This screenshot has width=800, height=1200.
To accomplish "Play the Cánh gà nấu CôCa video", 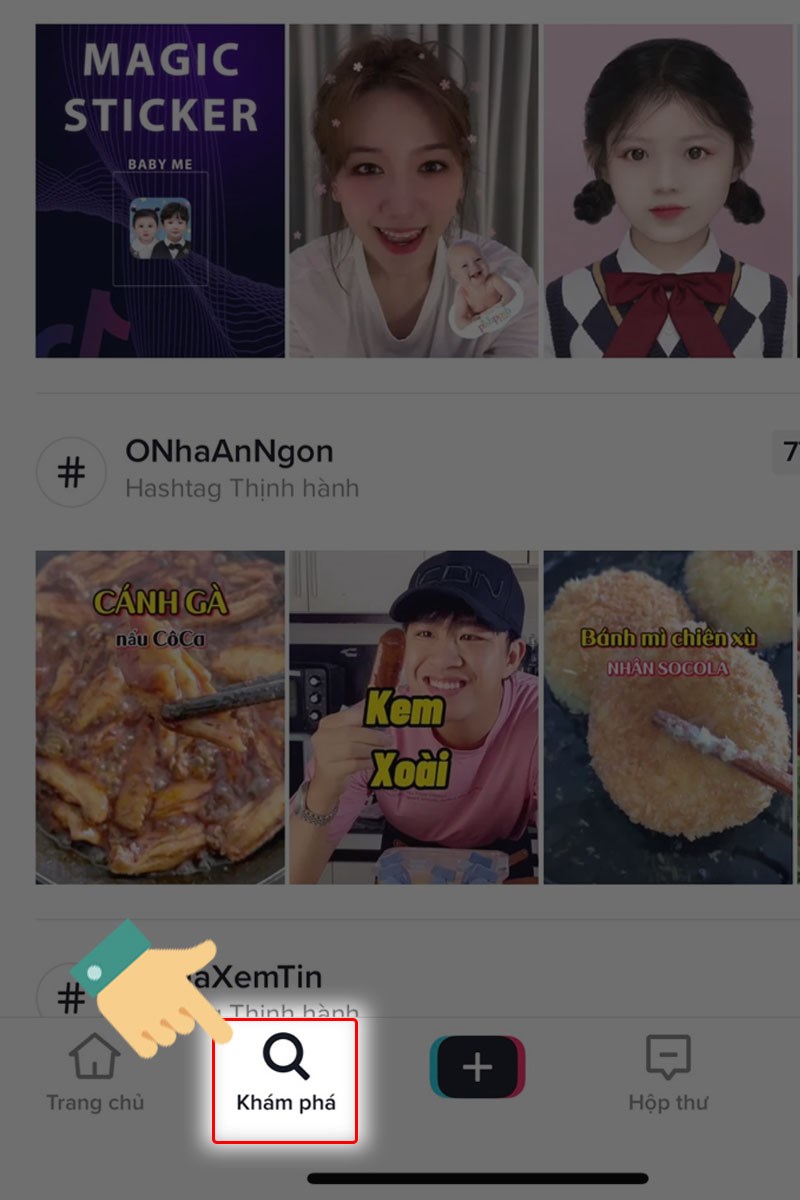I will (x=160, y=716).
